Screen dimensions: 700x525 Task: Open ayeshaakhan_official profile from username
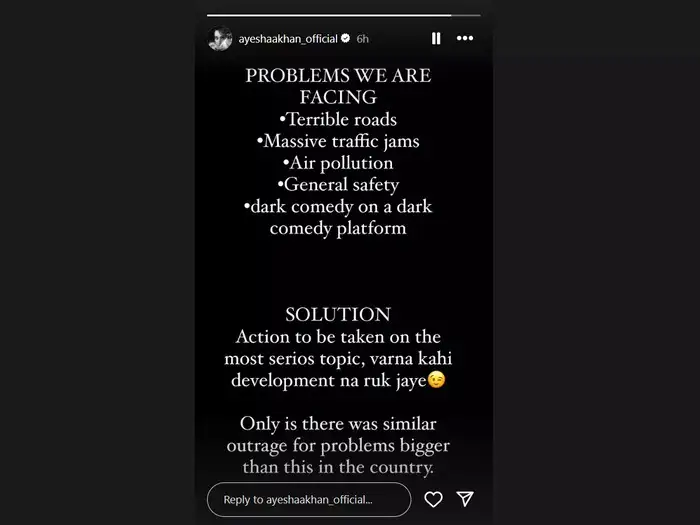coord(287,38)
